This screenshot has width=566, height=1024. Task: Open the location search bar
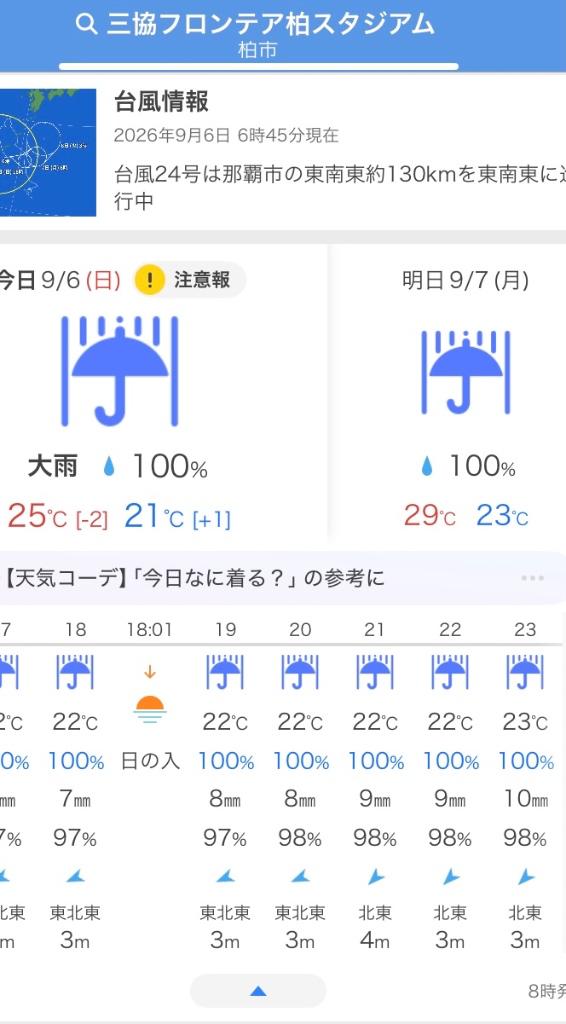click(x=259, y=35)
